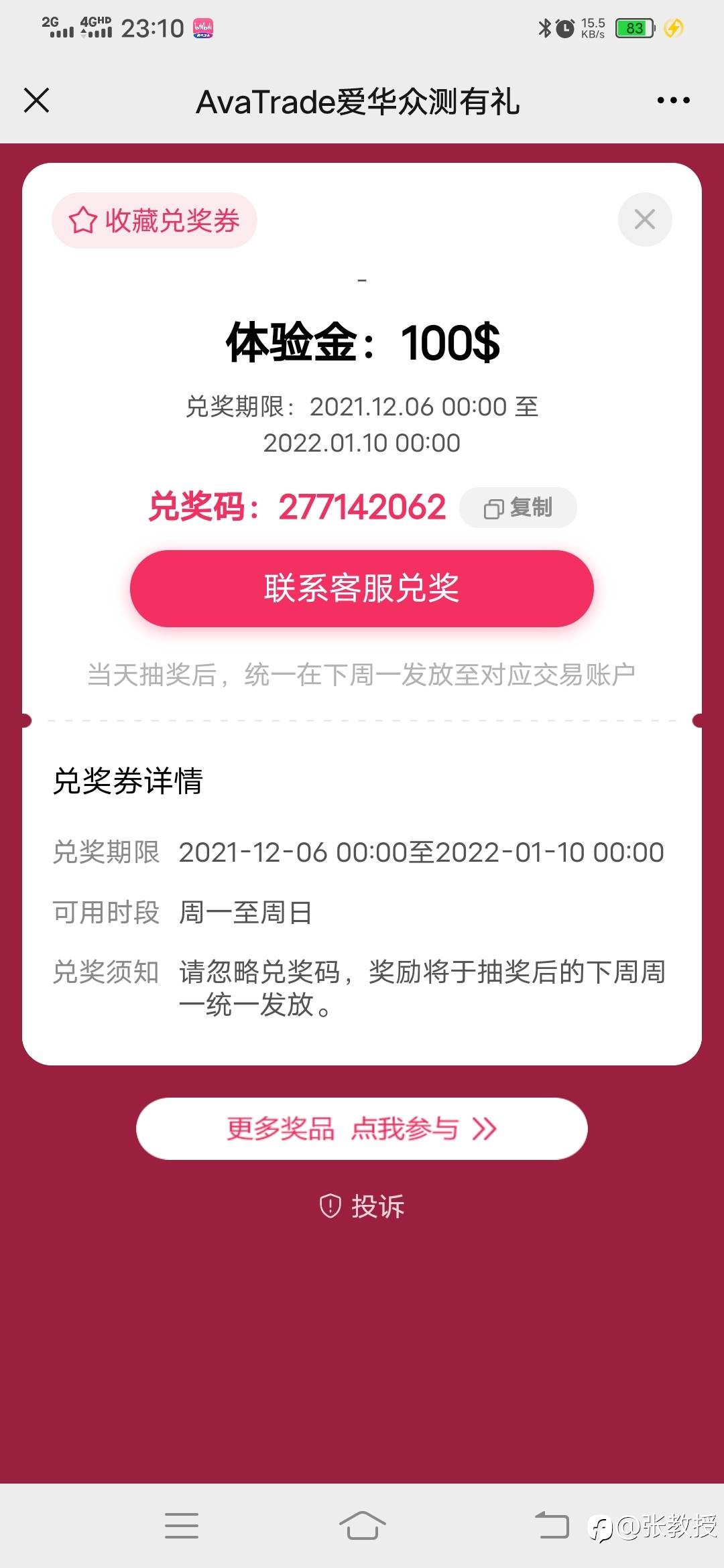Dismiss the prize coupon card
This screenshot has height=1568, width=724.
click(x=645, y=219)
